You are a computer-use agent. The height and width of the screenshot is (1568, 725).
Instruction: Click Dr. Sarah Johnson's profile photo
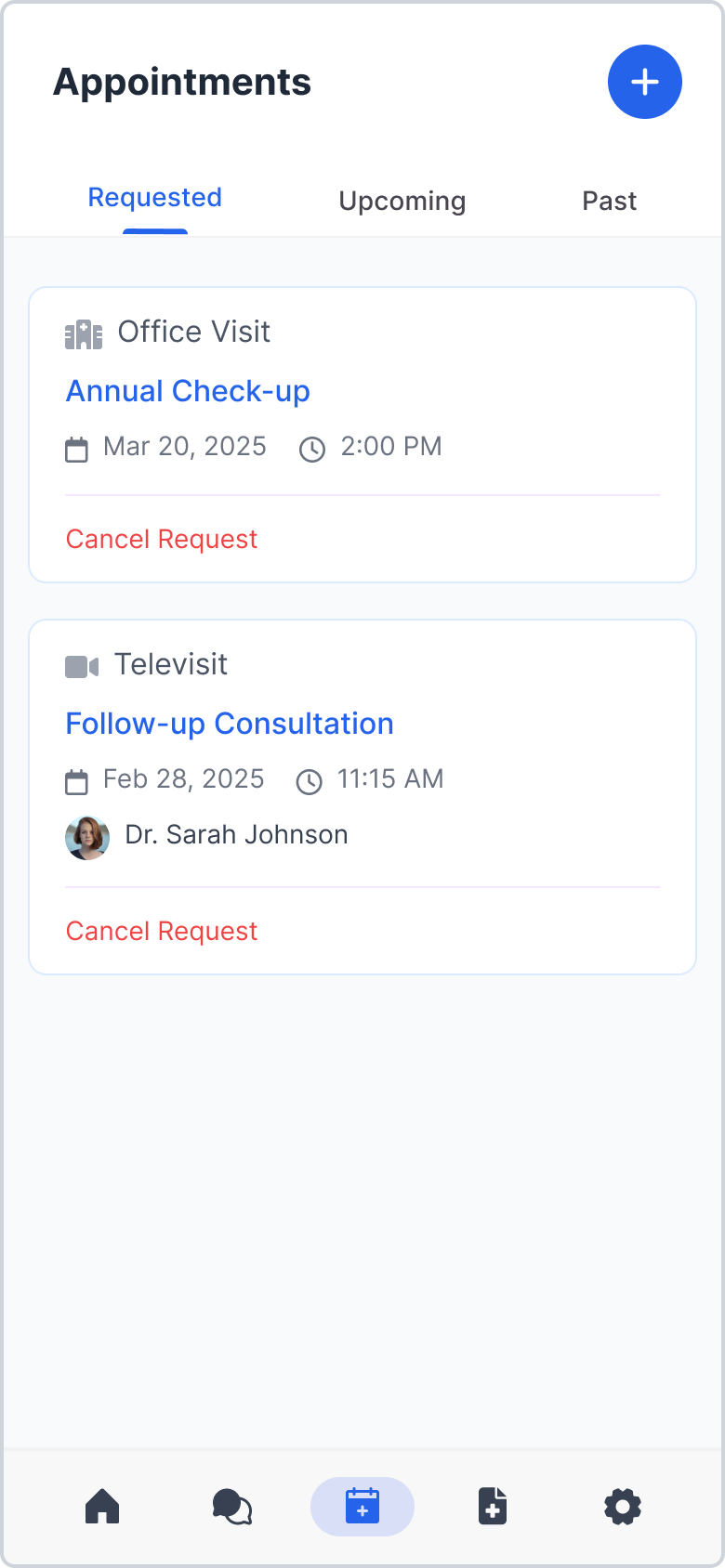(87, 837)
